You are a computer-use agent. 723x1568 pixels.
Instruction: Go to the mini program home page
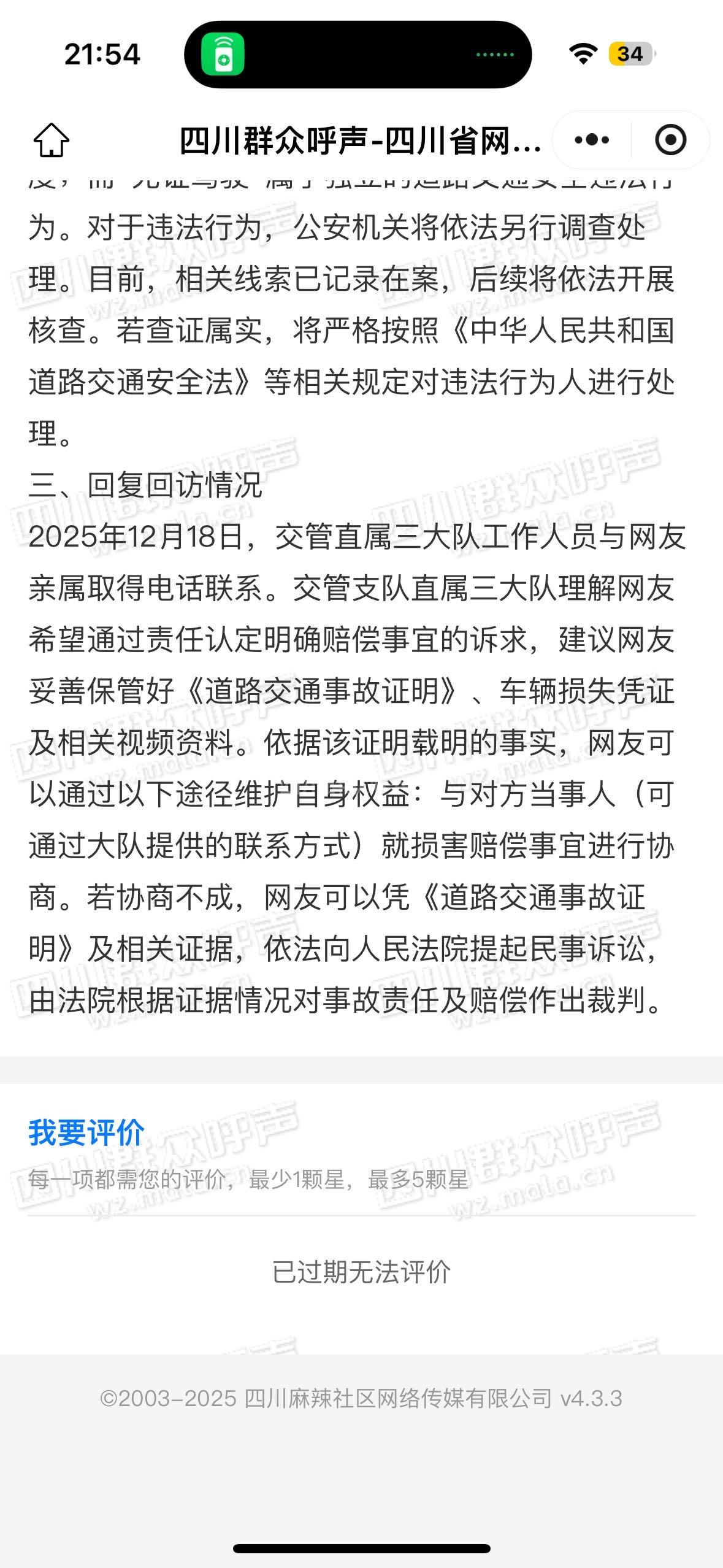[x=52, y=140]
